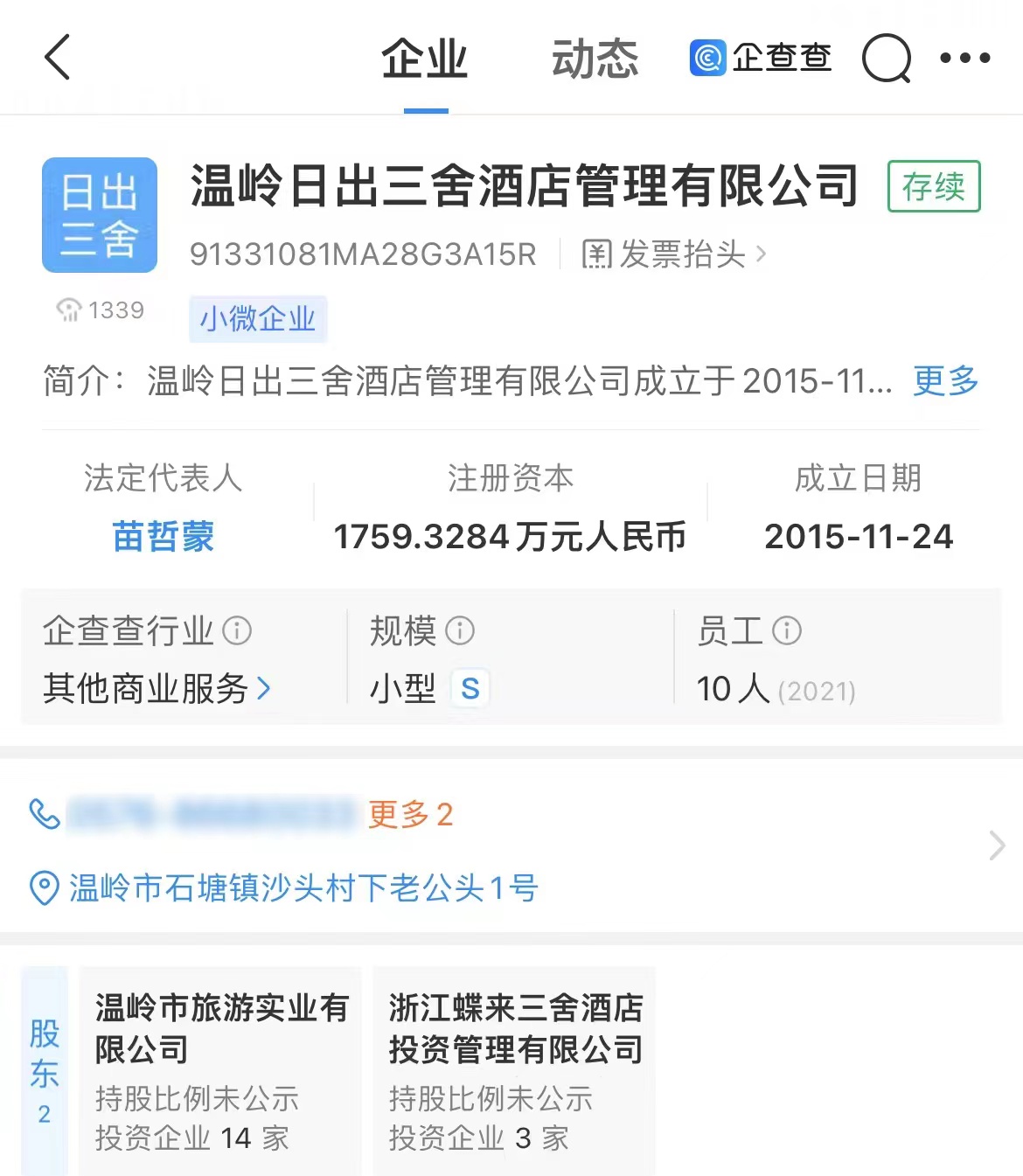Show info about 员工 employee count
This screenshot has height=1176, width=1023.
[x=787, y=630]
